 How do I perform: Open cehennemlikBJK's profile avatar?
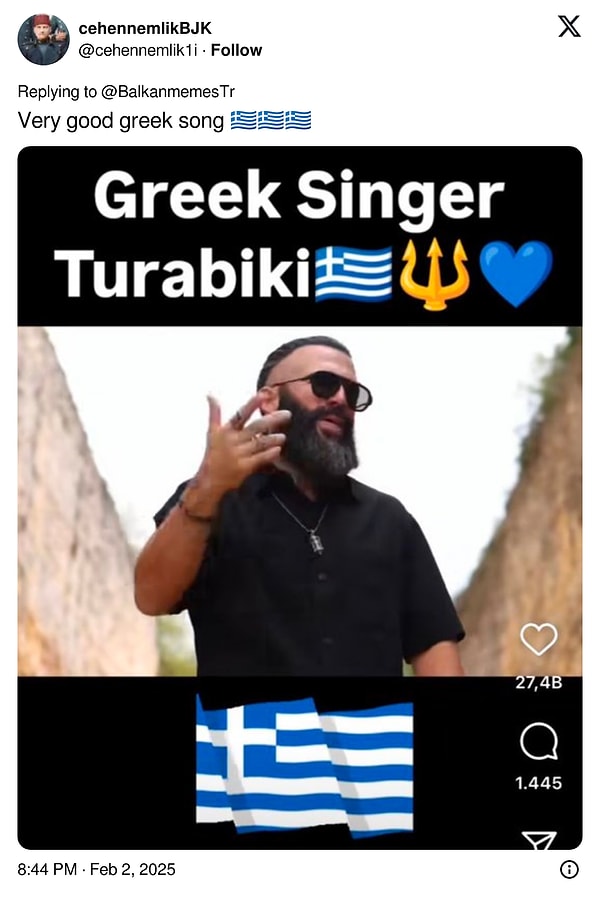(x=43, y=39)
